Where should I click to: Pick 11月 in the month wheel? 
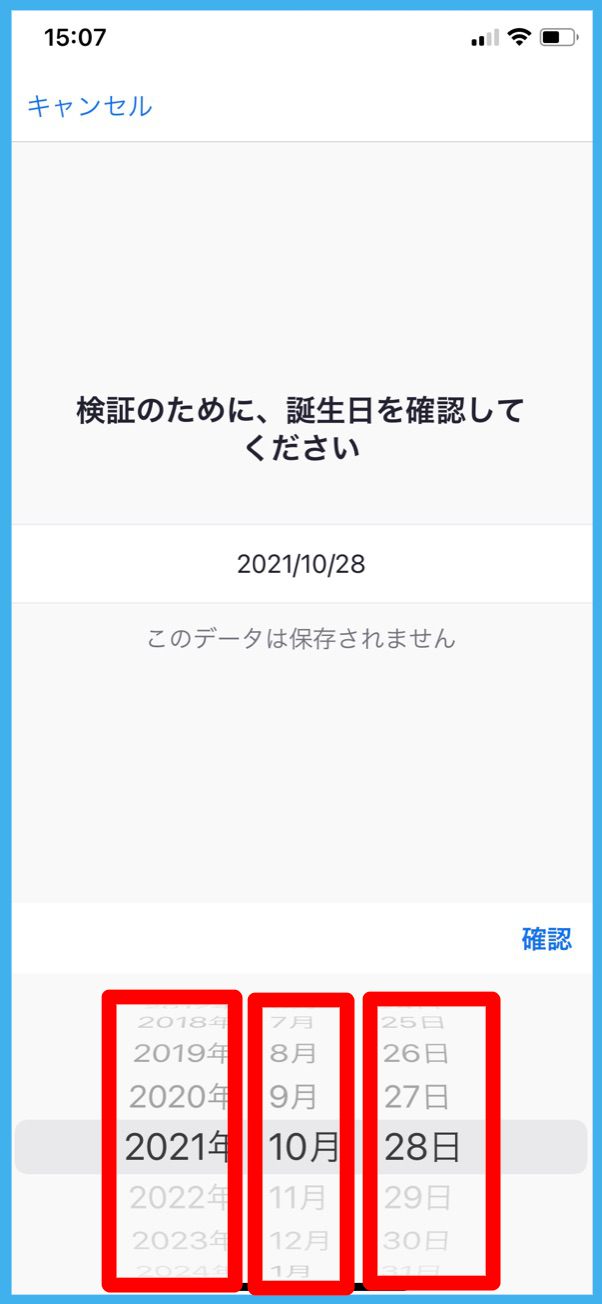pos(298,1197)
